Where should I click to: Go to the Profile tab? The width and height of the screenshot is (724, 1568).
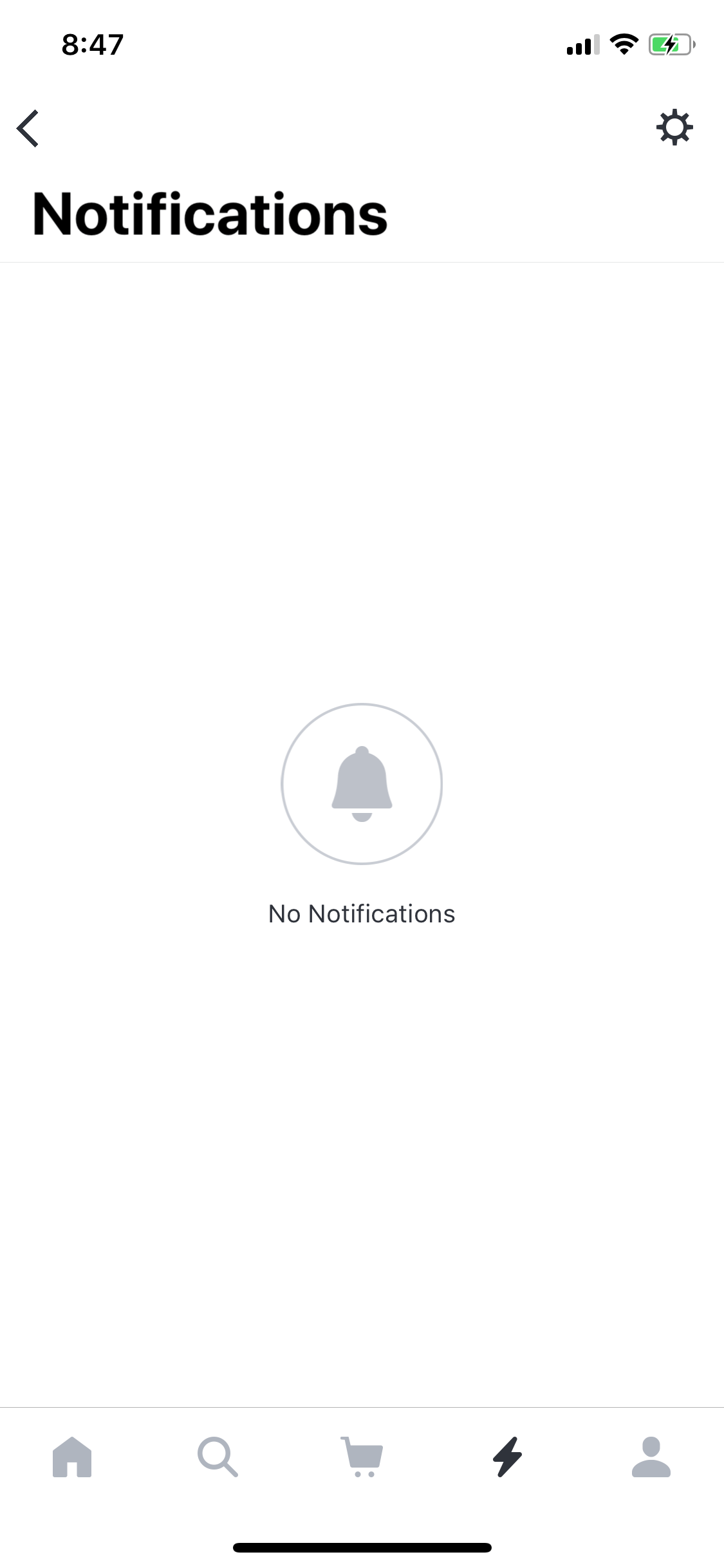coord(651,1457)
